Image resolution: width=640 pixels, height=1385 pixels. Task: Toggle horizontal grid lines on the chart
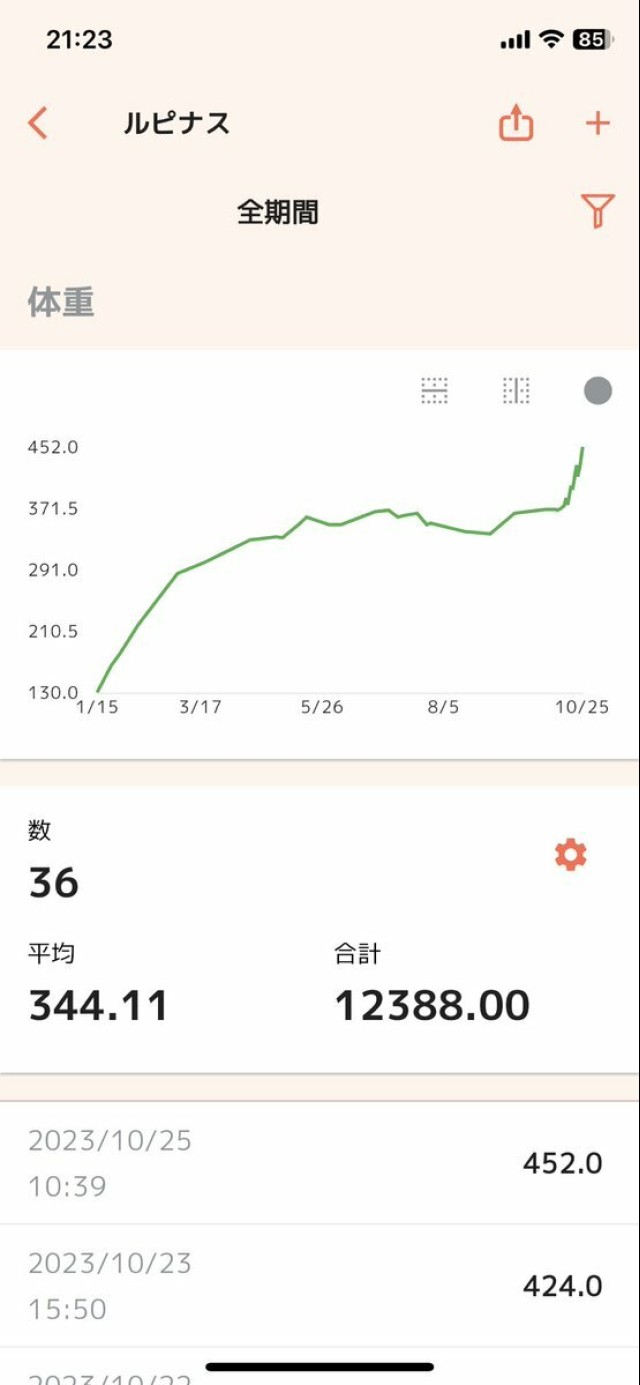pos(435,391)
